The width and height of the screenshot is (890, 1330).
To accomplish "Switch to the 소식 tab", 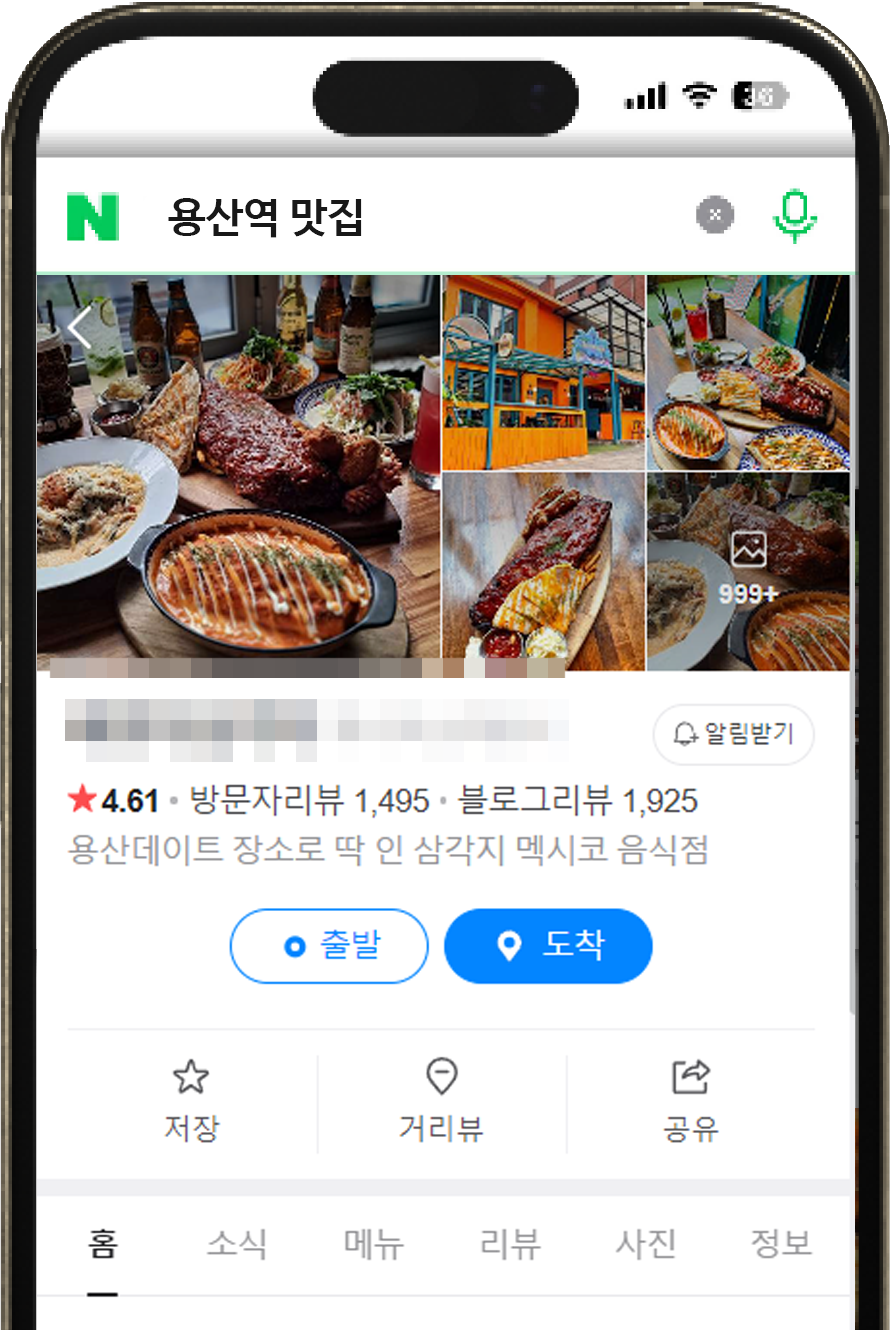I will [x=237, y=1244].
